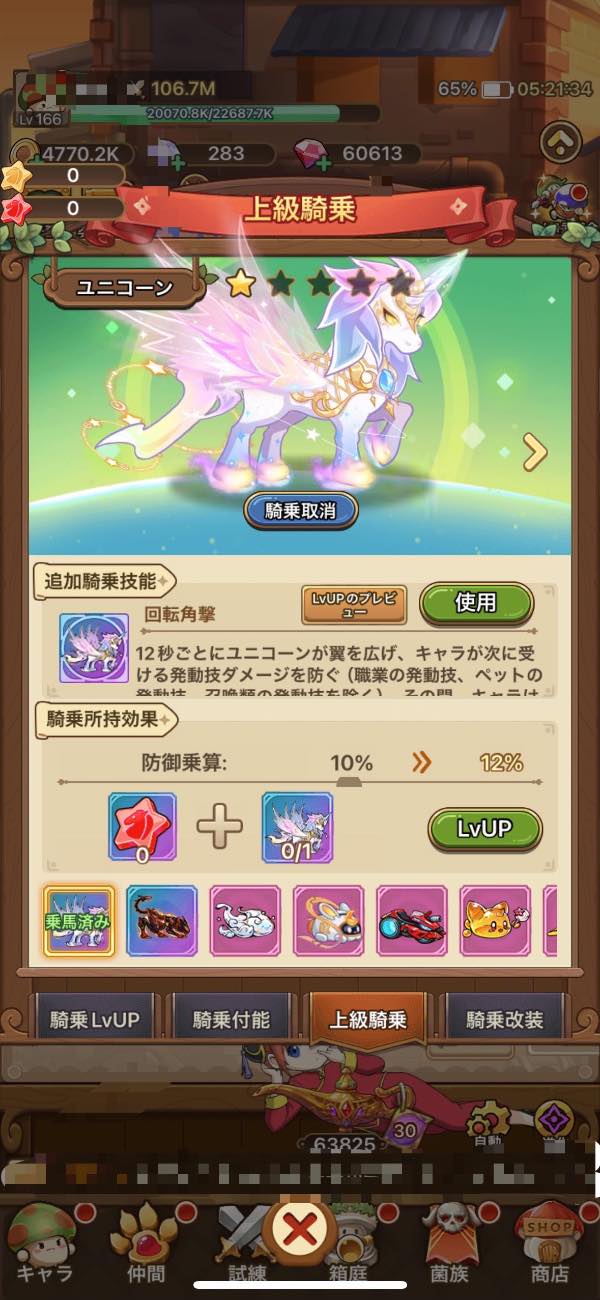600x1300 pixels.
Task: Tap the green 使用 button
Action: (475, 602)
